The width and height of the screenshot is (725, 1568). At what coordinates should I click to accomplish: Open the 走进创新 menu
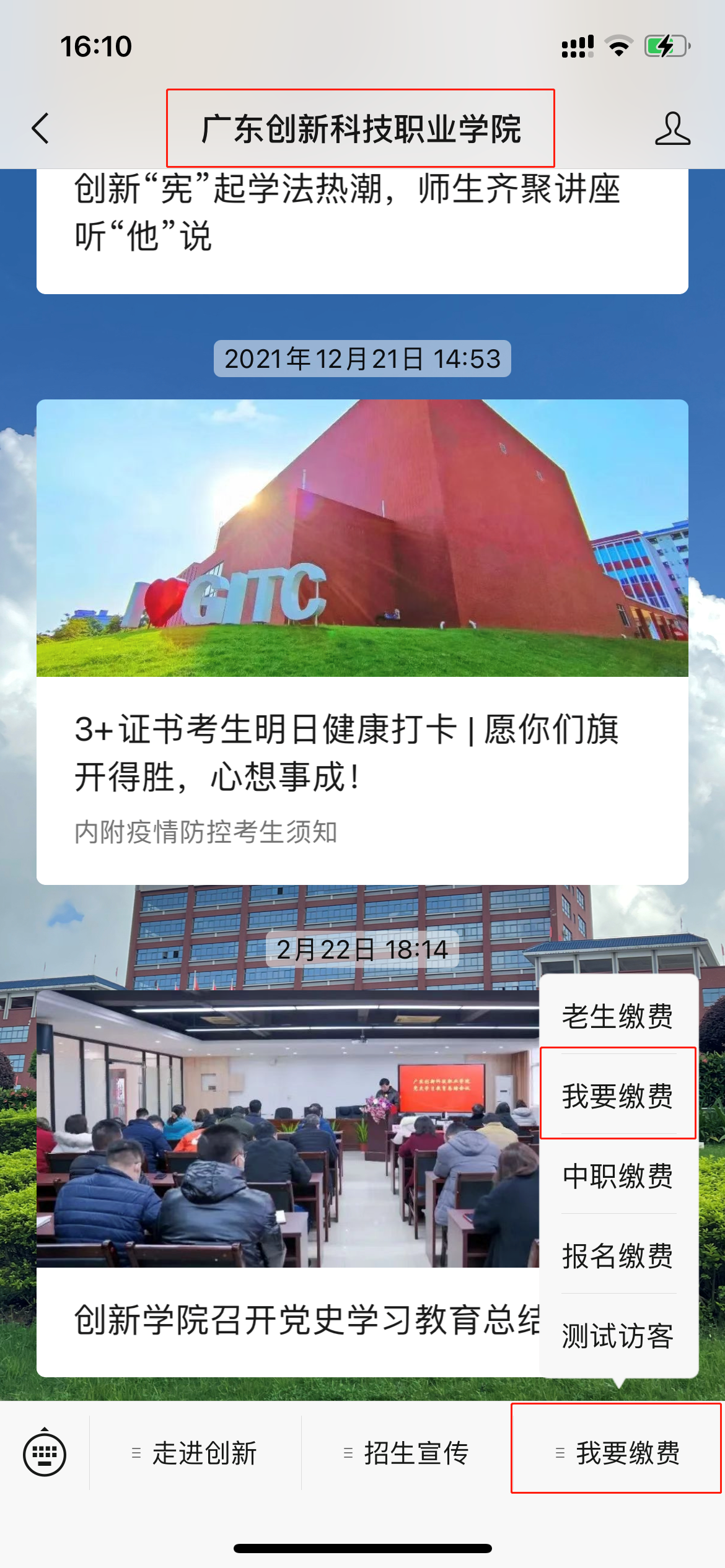(x=196, y=1453)
